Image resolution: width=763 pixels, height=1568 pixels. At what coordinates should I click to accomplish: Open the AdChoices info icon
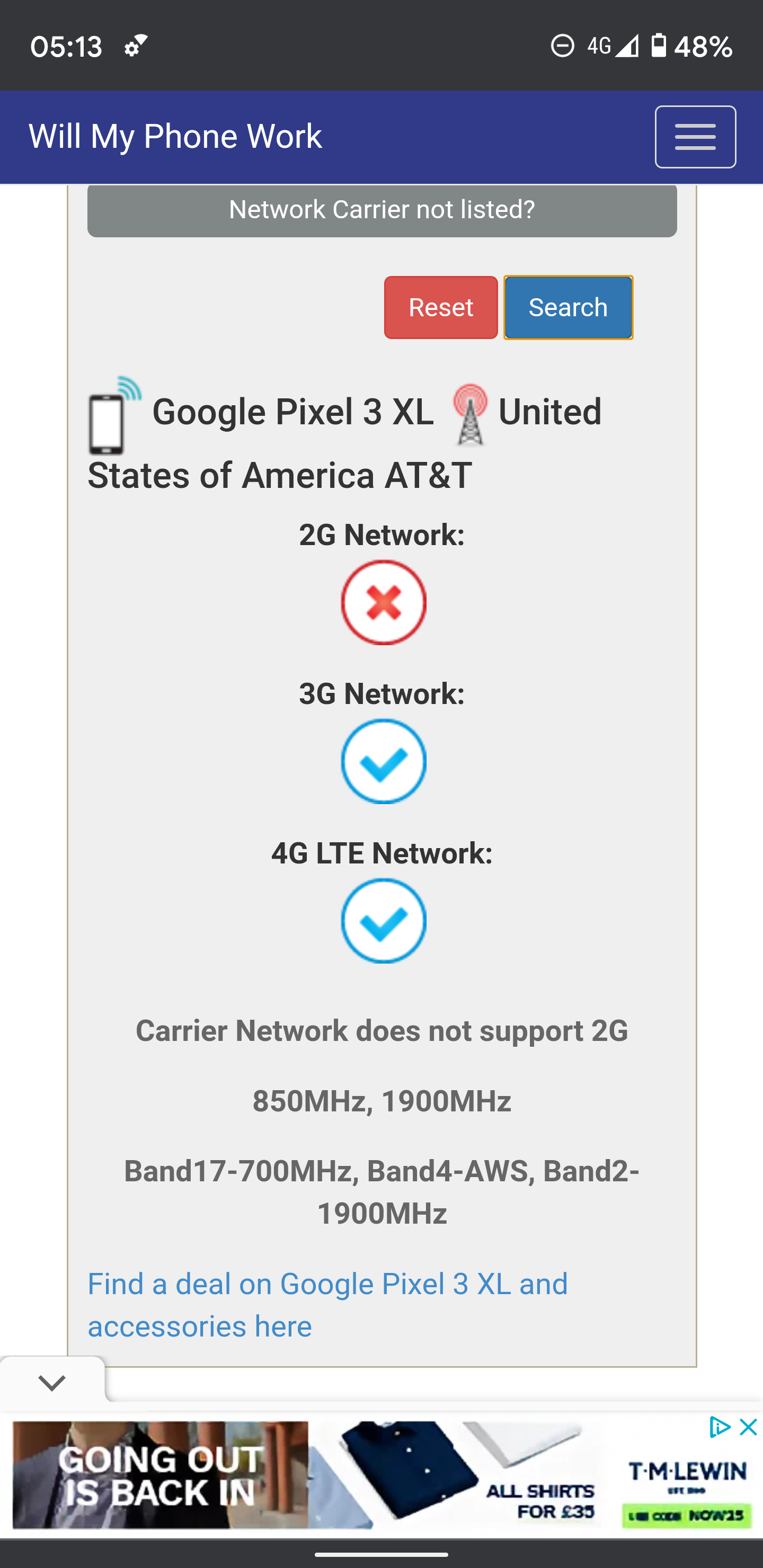point(719,1428)
